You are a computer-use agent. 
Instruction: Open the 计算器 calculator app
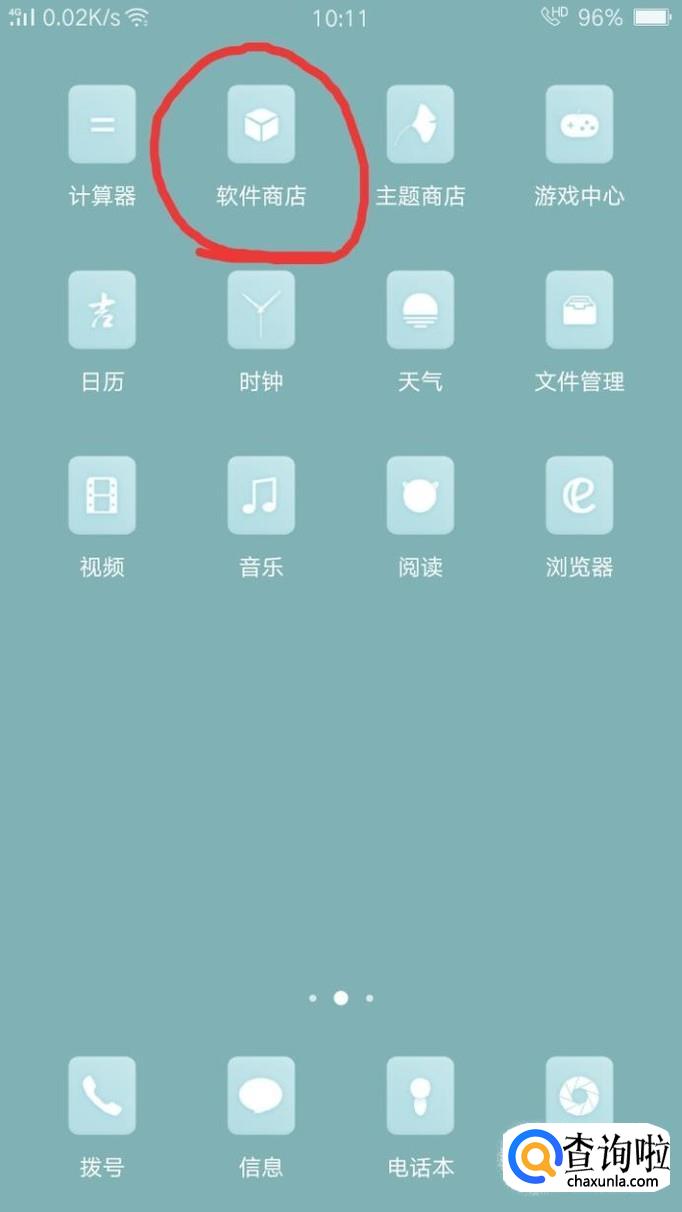tap(102, 125)
